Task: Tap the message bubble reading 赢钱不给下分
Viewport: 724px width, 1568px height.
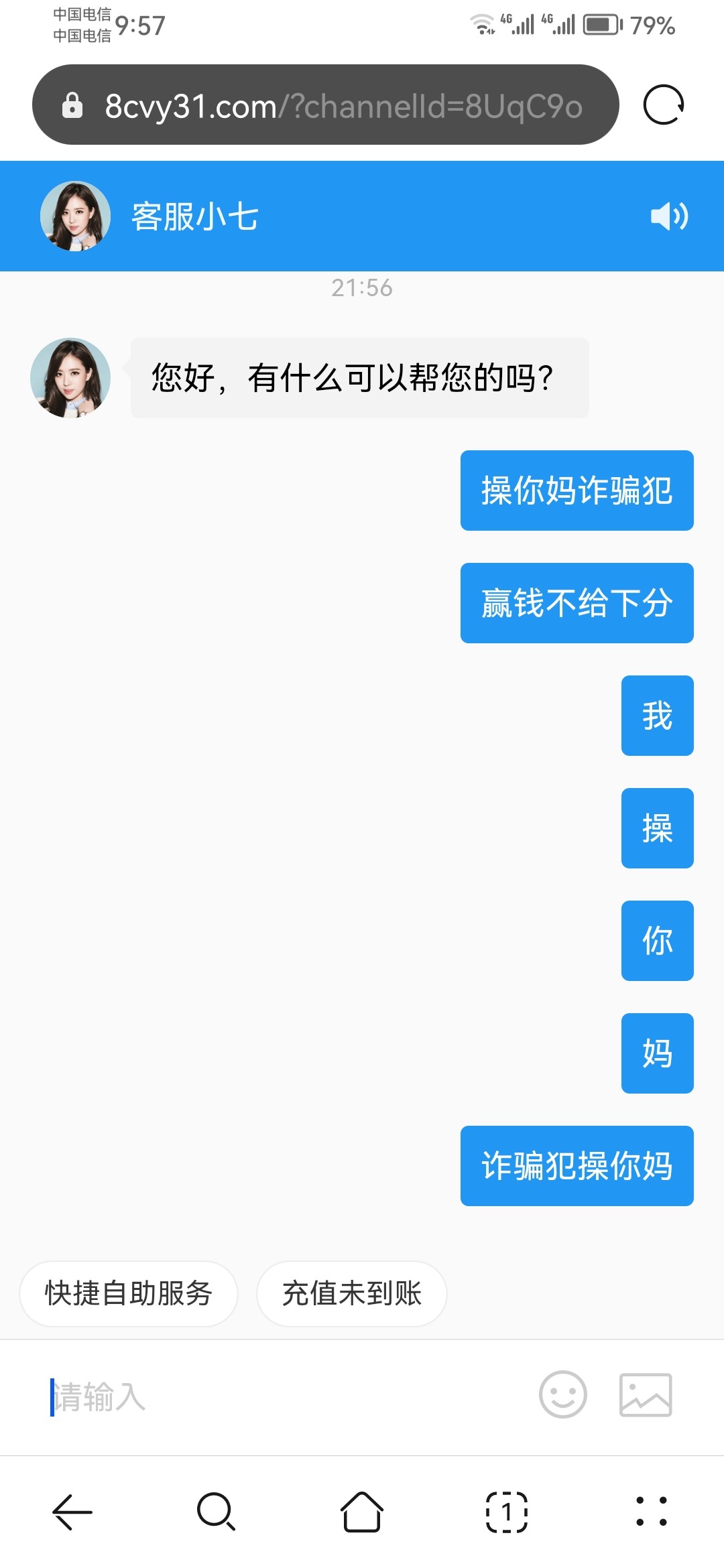Action: [x=577, y=602]
